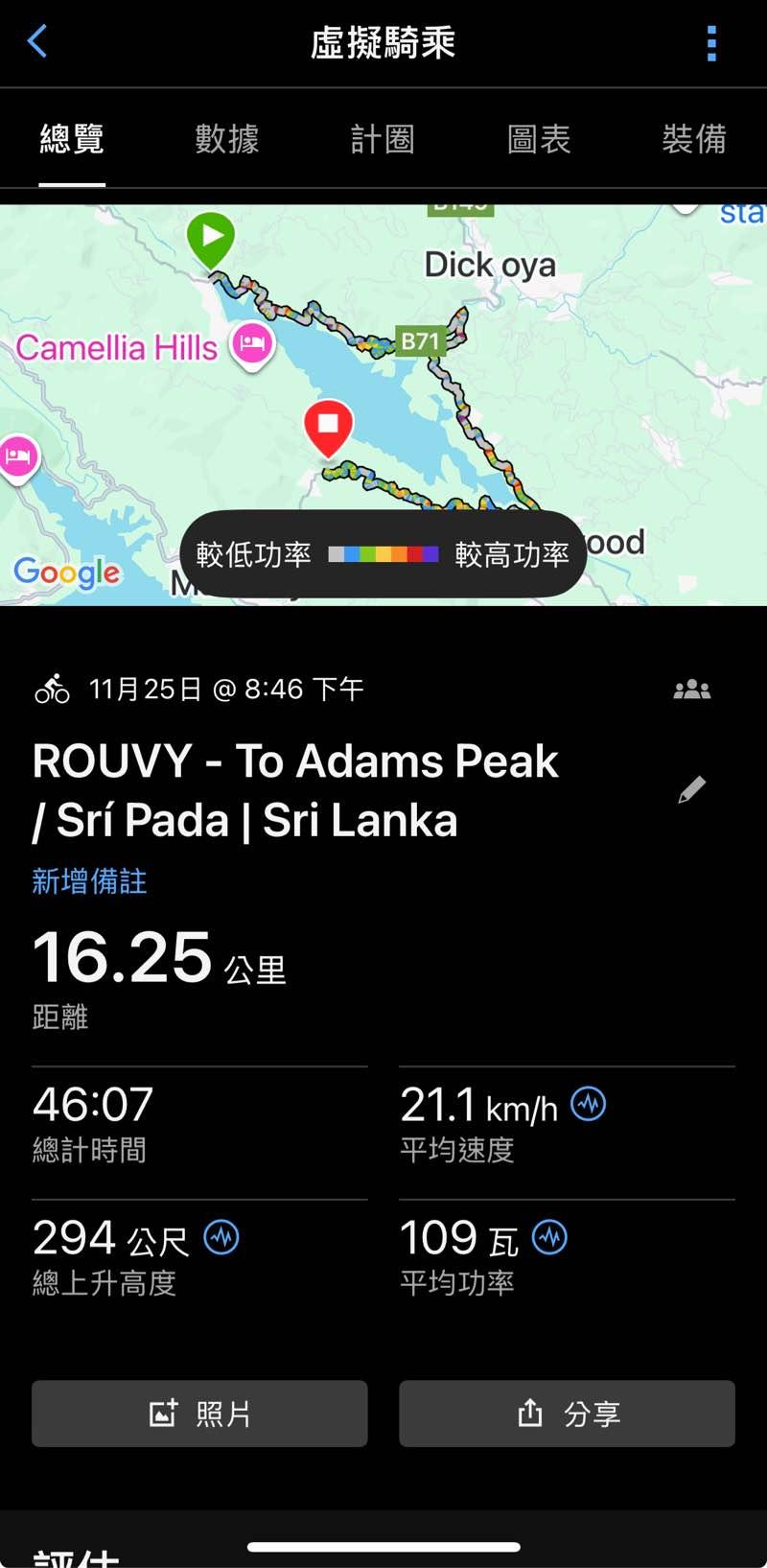Tap the info badge next to 平均功率

pyautogui.click(x=550, y=1237)
